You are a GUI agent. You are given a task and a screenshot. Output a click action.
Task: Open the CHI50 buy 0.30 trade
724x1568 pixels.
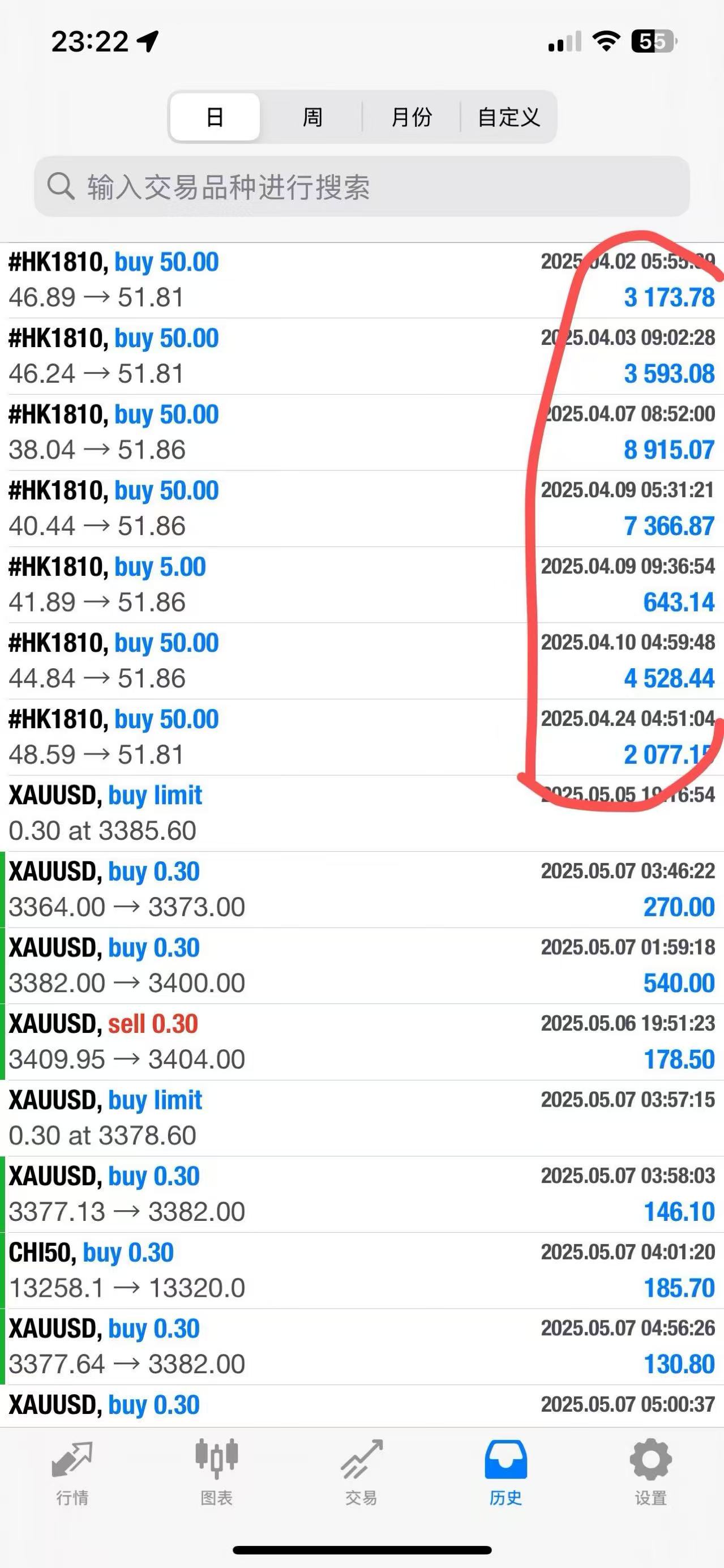click(362, 1270)
